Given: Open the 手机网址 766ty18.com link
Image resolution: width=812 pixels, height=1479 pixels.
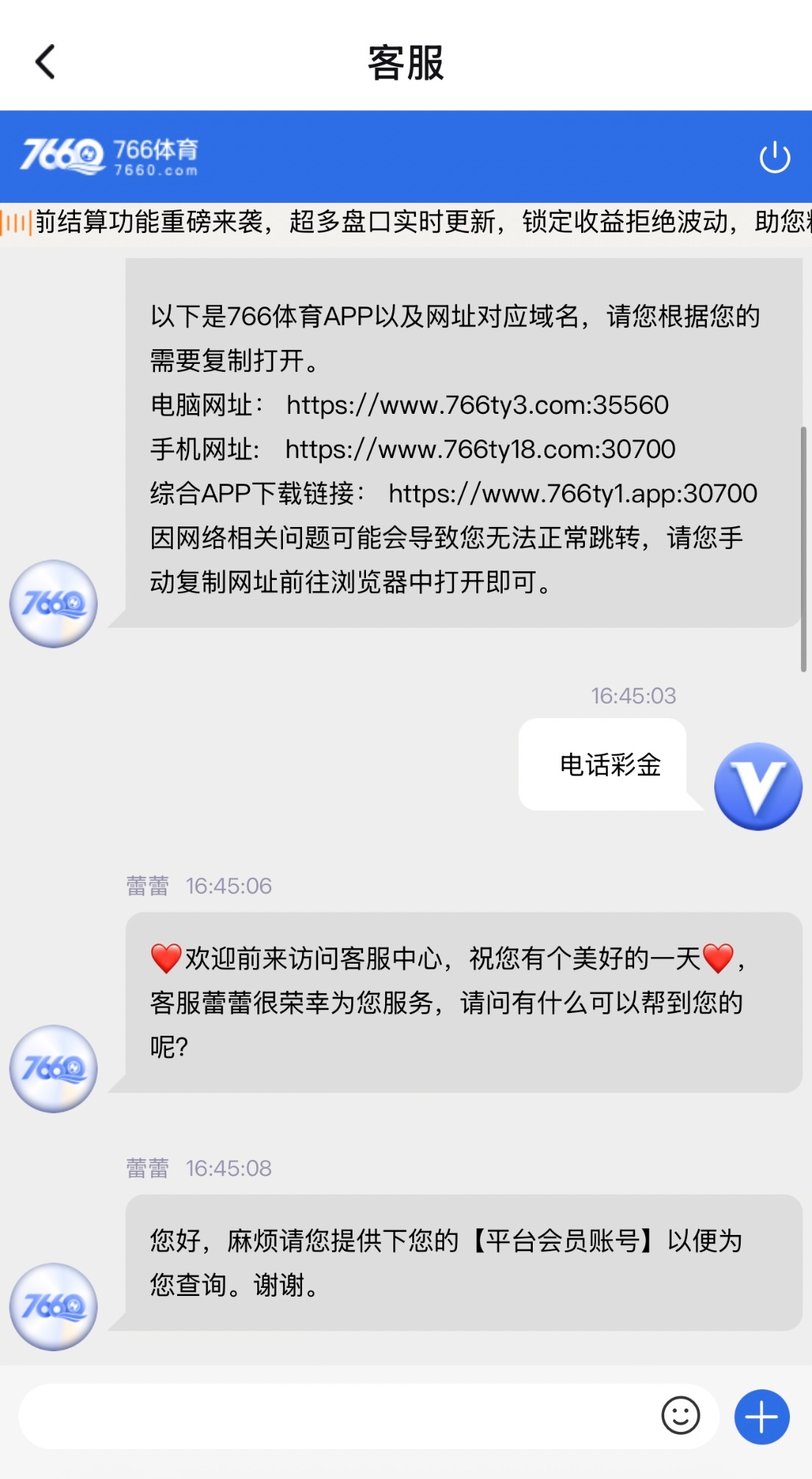Looking at the screenshot, I should (480, 449).
